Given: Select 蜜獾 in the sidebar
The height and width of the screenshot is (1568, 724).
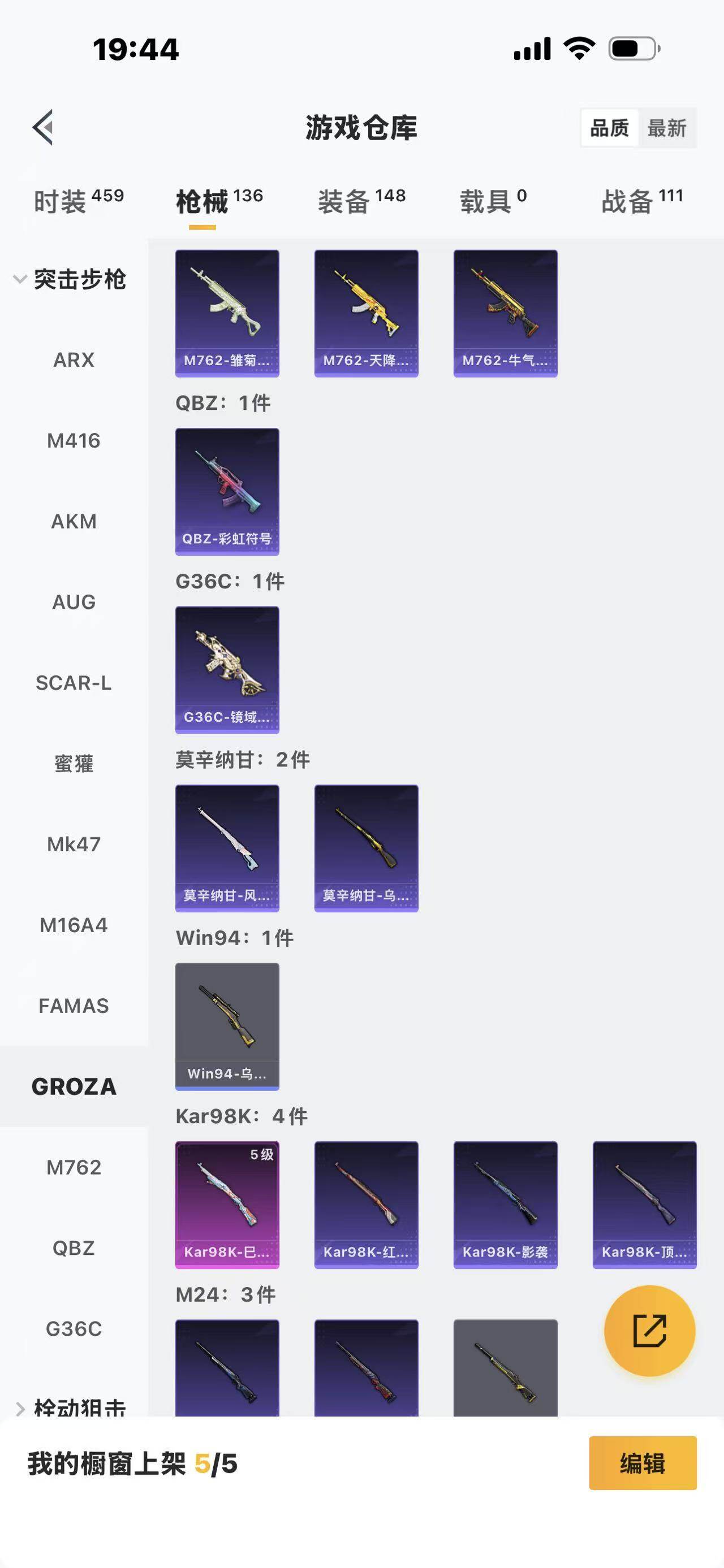Looking at the screenshot, I should point(74,764).
